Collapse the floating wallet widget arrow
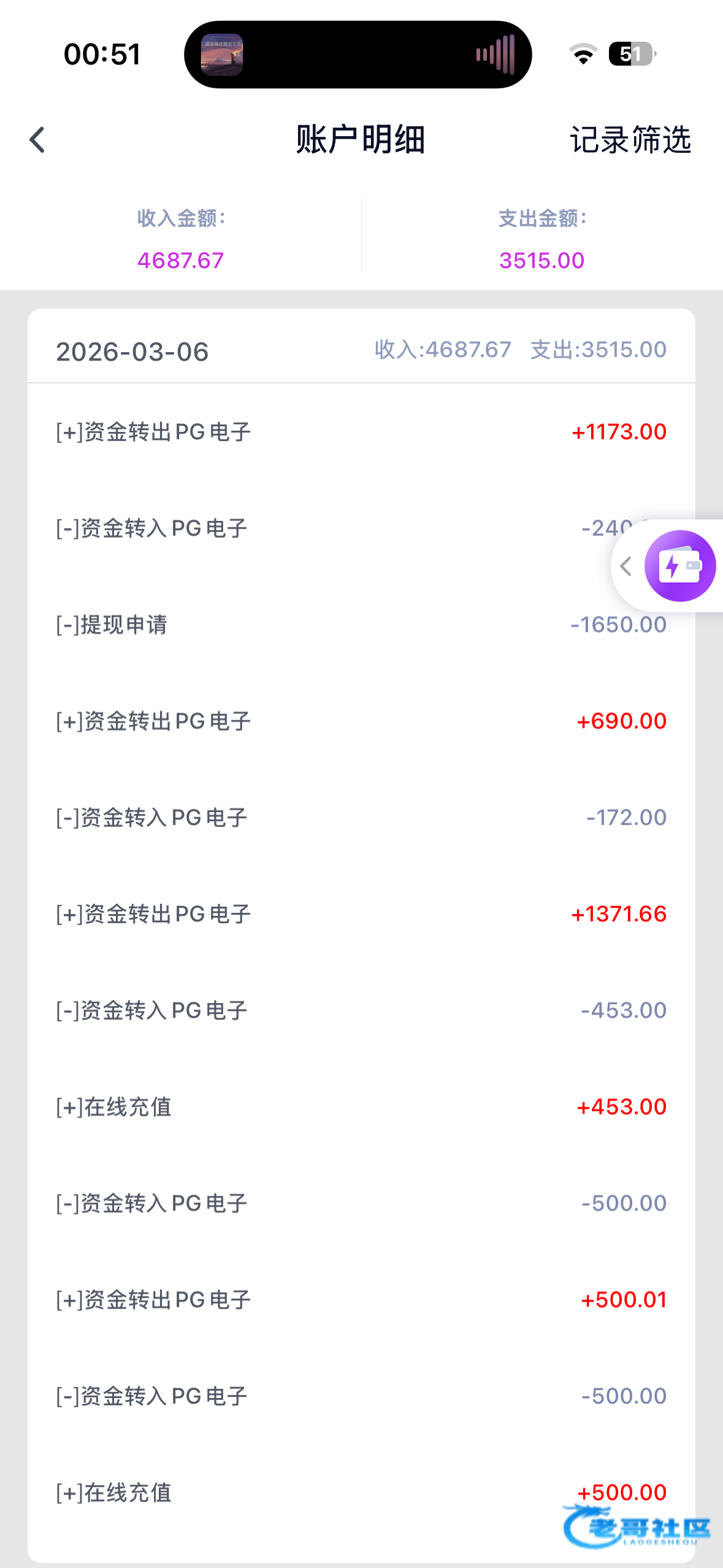 pos(626,566)
